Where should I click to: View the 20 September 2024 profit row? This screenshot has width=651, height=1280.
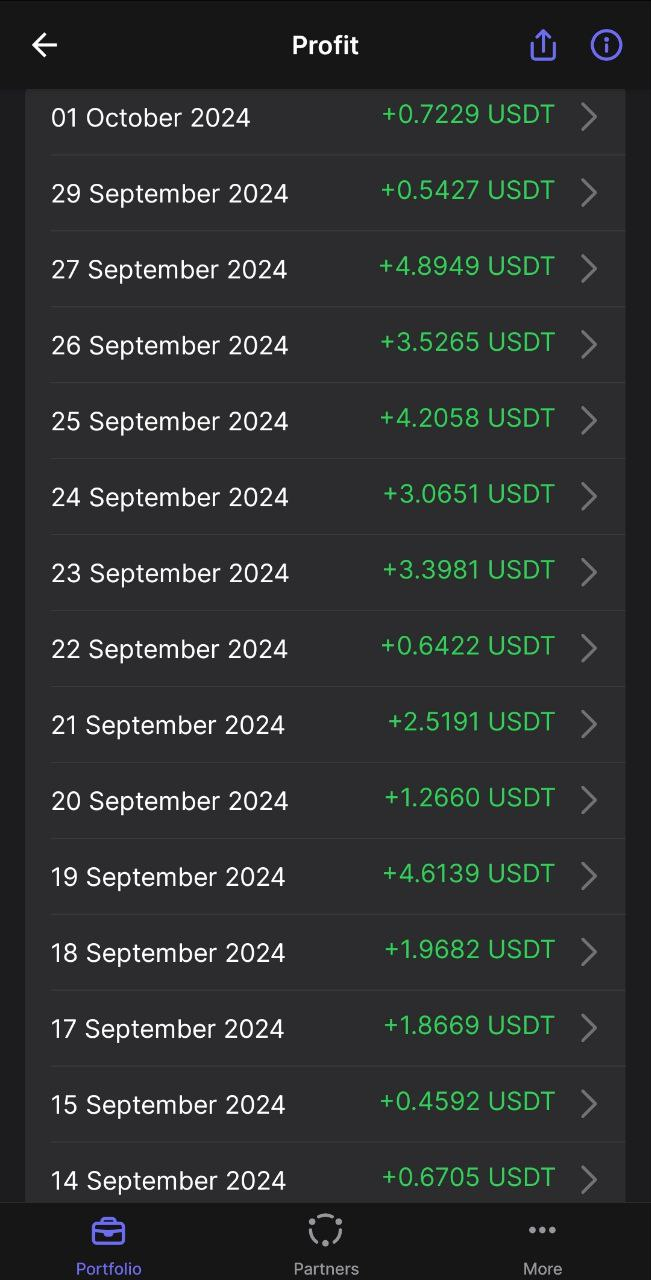tap(325, 801)
